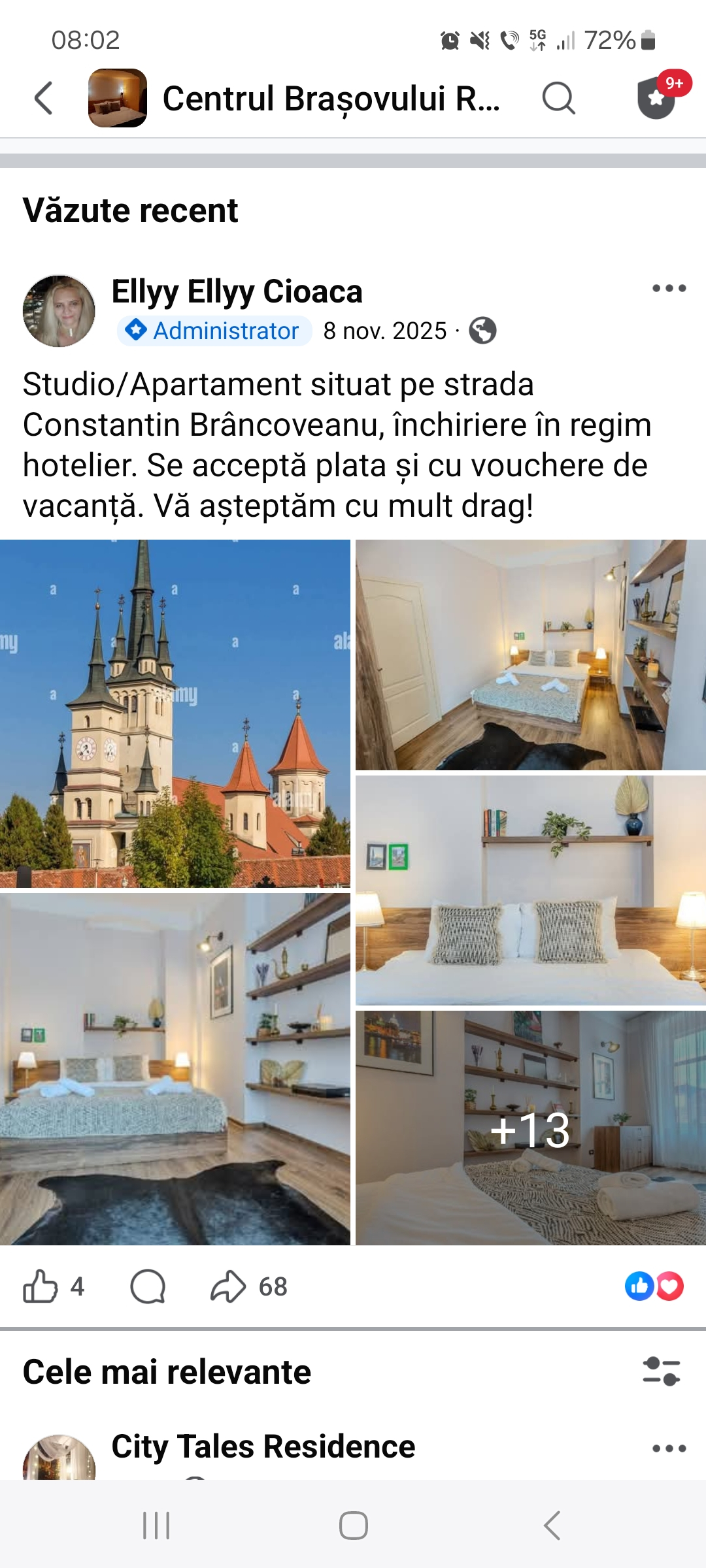View reactions on Ellyy's post
The height and width of the screenshot is (1568, 706).
coord(654,1286)
